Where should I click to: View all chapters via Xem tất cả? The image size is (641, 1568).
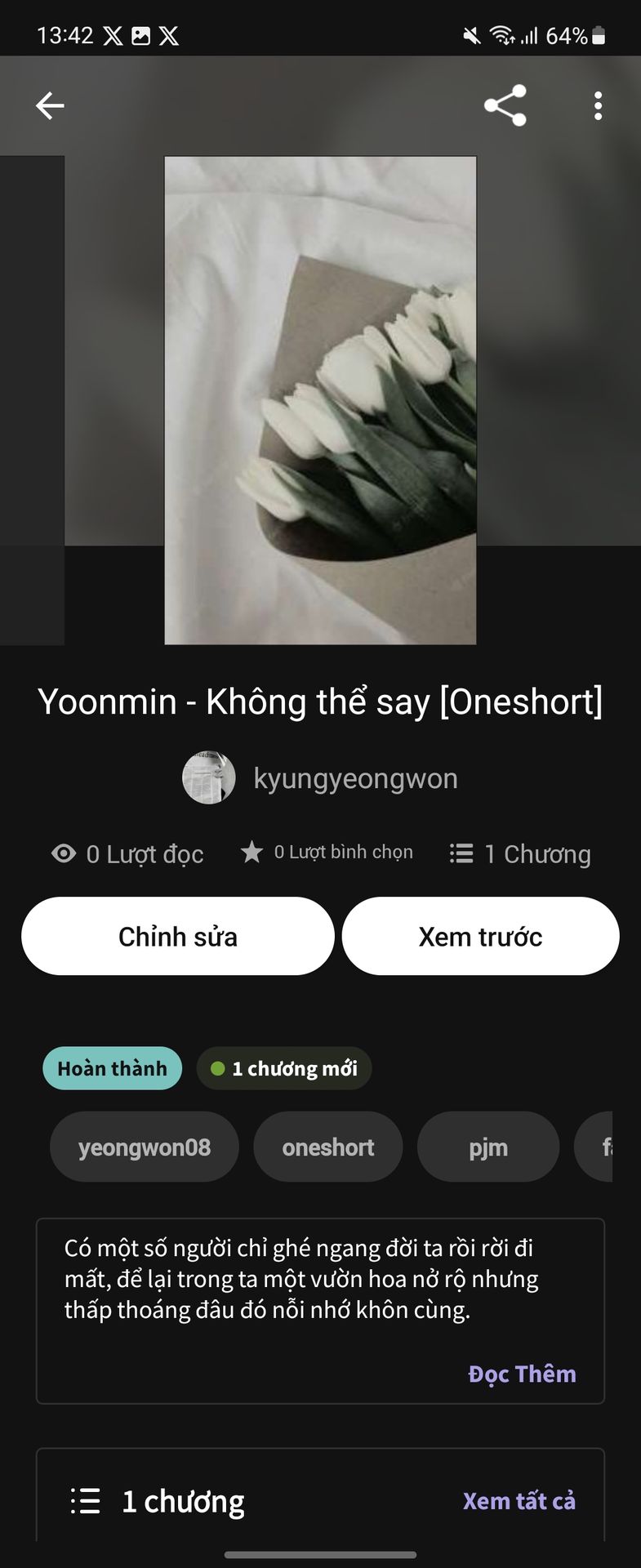point(519,1501)
